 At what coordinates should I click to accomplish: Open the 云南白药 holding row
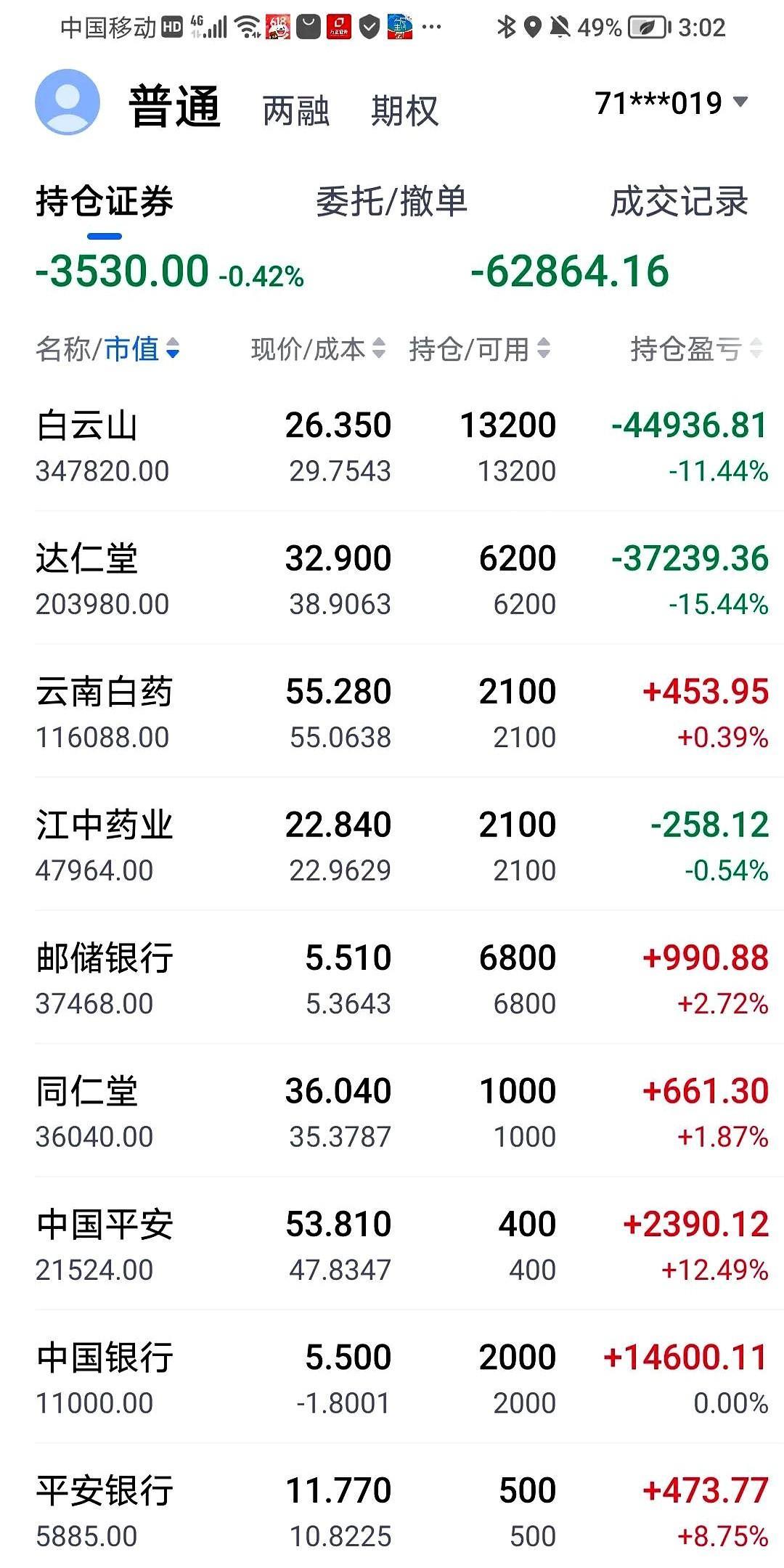[392, 713]
